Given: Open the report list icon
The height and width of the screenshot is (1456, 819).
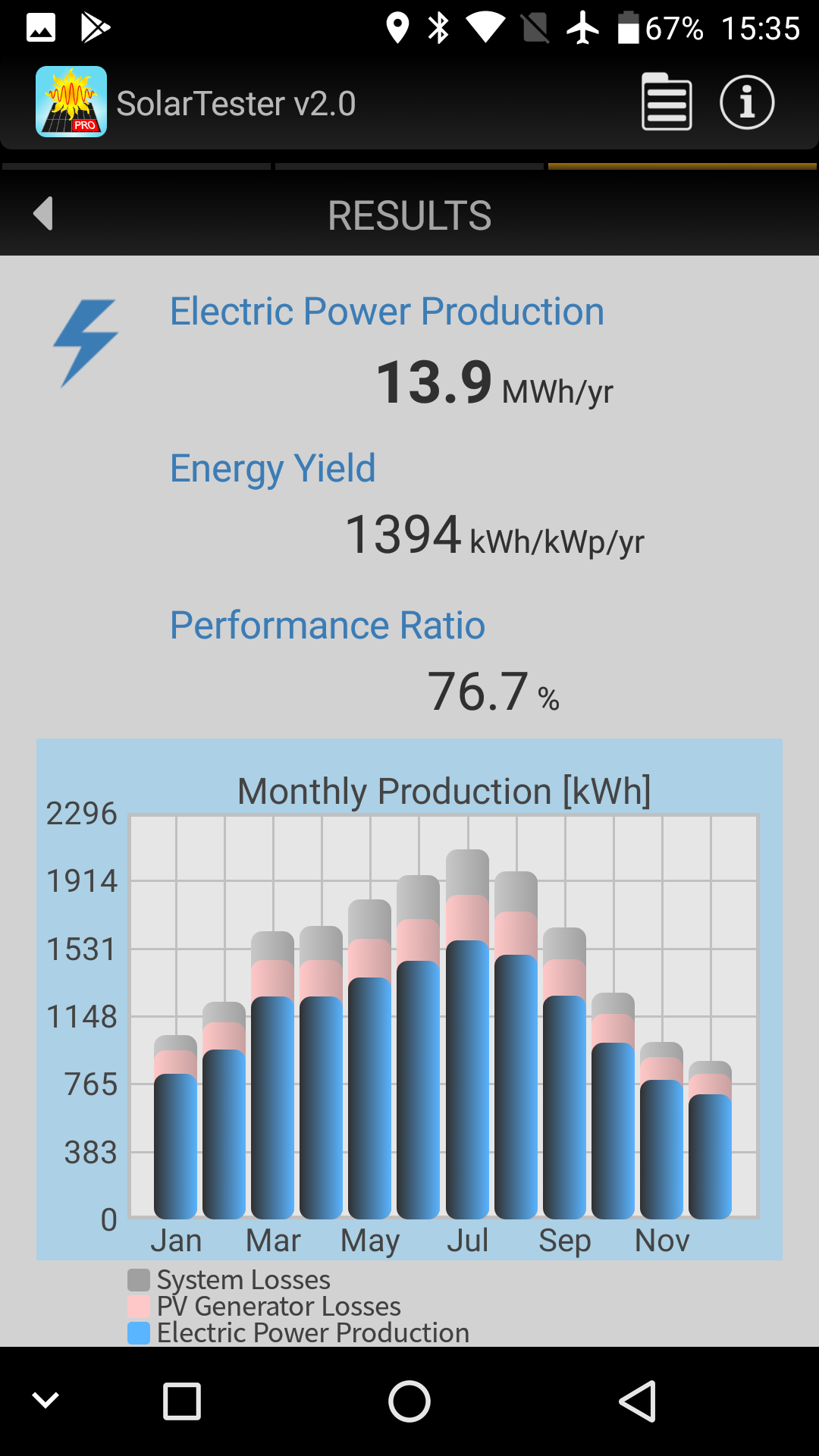Looking at the screenshot, I should click(x=667, y=102).
